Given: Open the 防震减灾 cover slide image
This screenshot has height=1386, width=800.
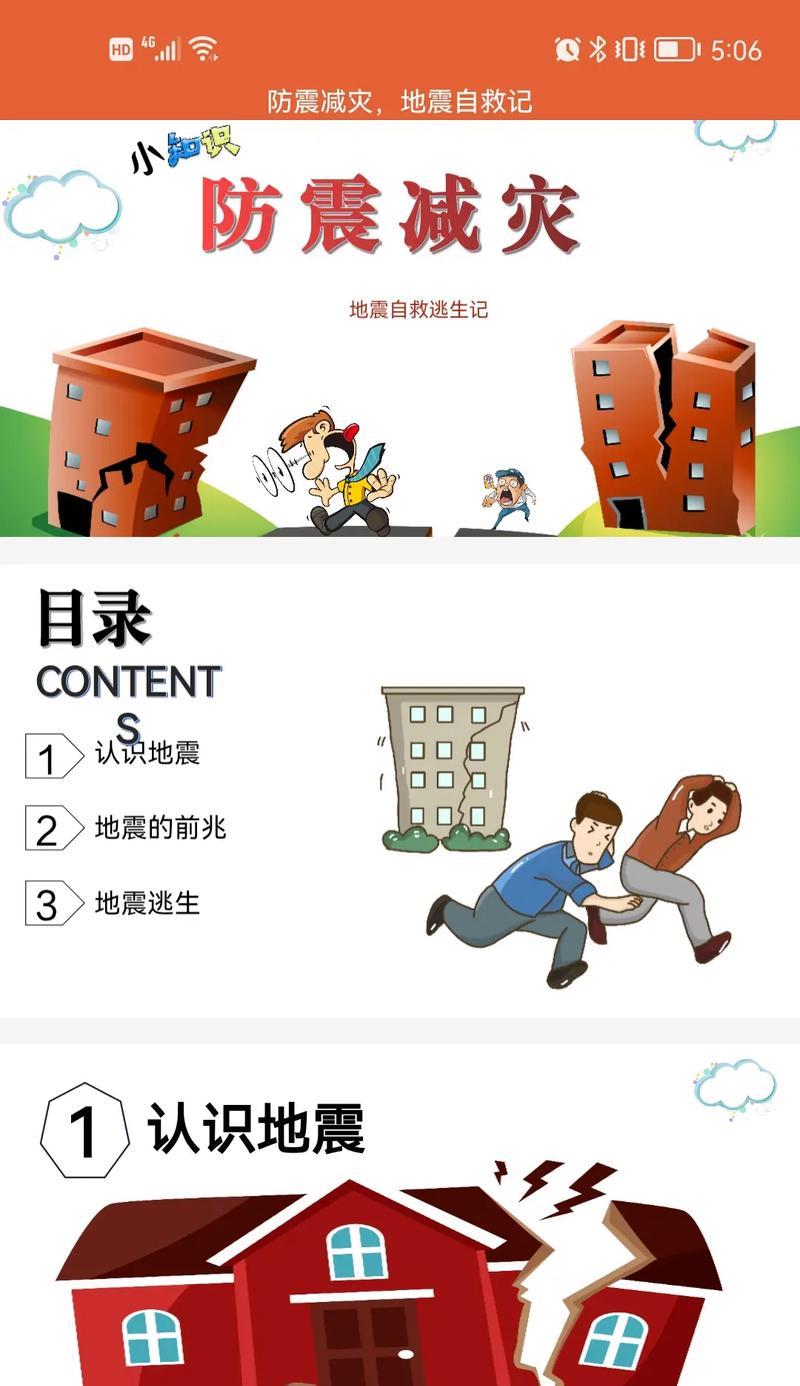Looking at the screenshot, I should coord(400,328).
